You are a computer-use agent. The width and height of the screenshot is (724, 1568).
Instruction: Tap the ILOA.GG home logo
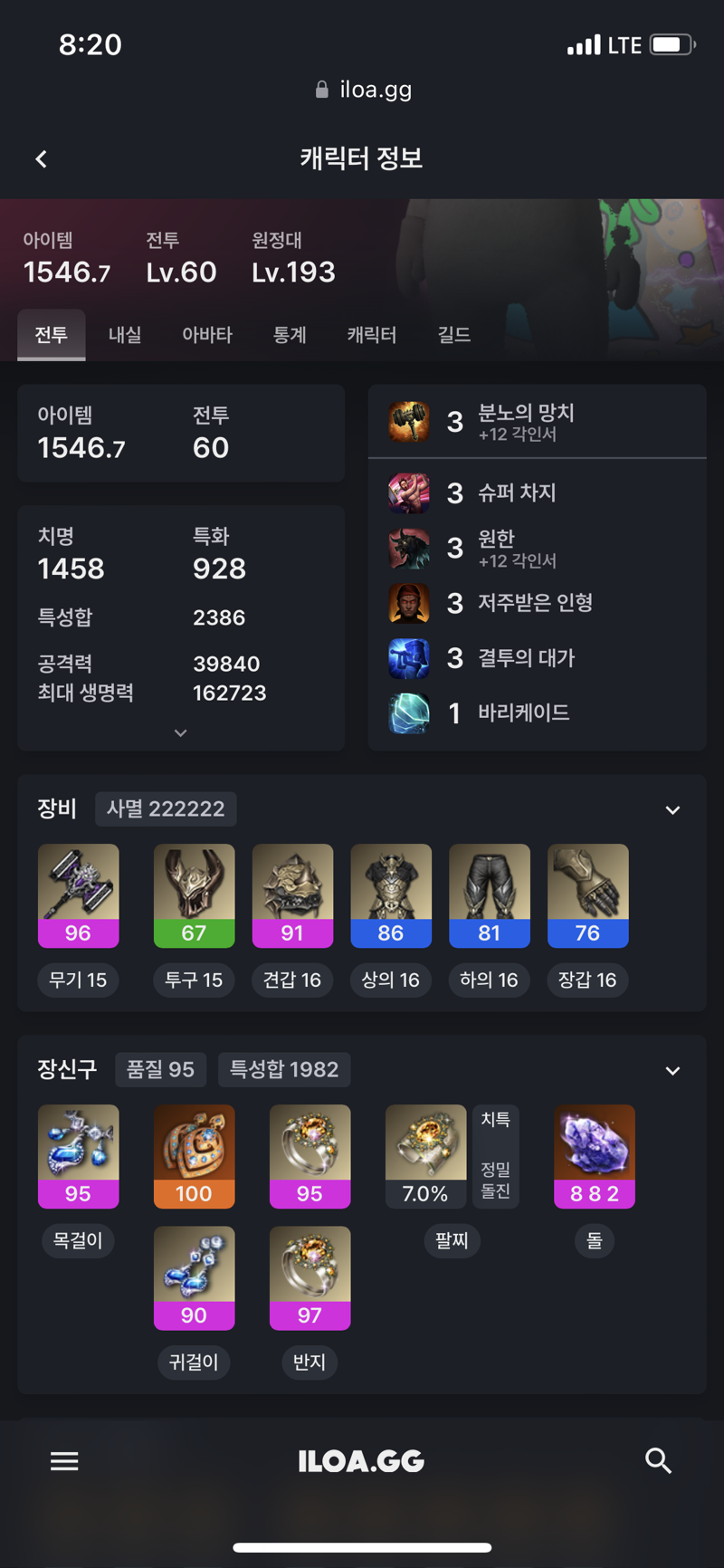pos(361,1460)
